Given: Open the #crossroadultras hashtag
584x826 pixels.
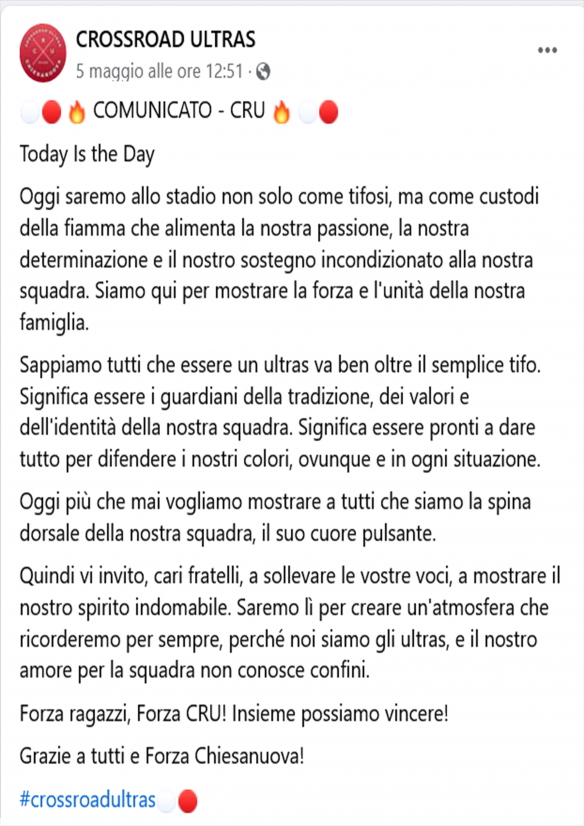Looking at the screenshot, I should (88, 800).
